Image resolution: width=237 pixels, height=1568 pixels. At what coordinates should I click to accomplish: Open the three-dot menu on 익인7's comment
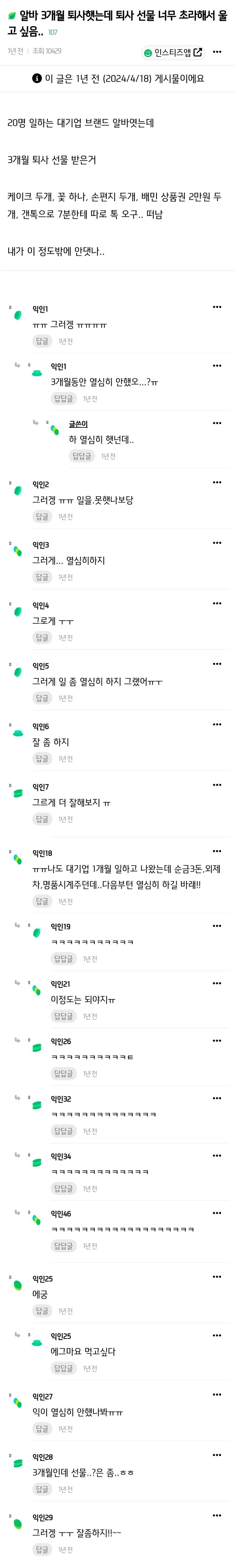217,785
